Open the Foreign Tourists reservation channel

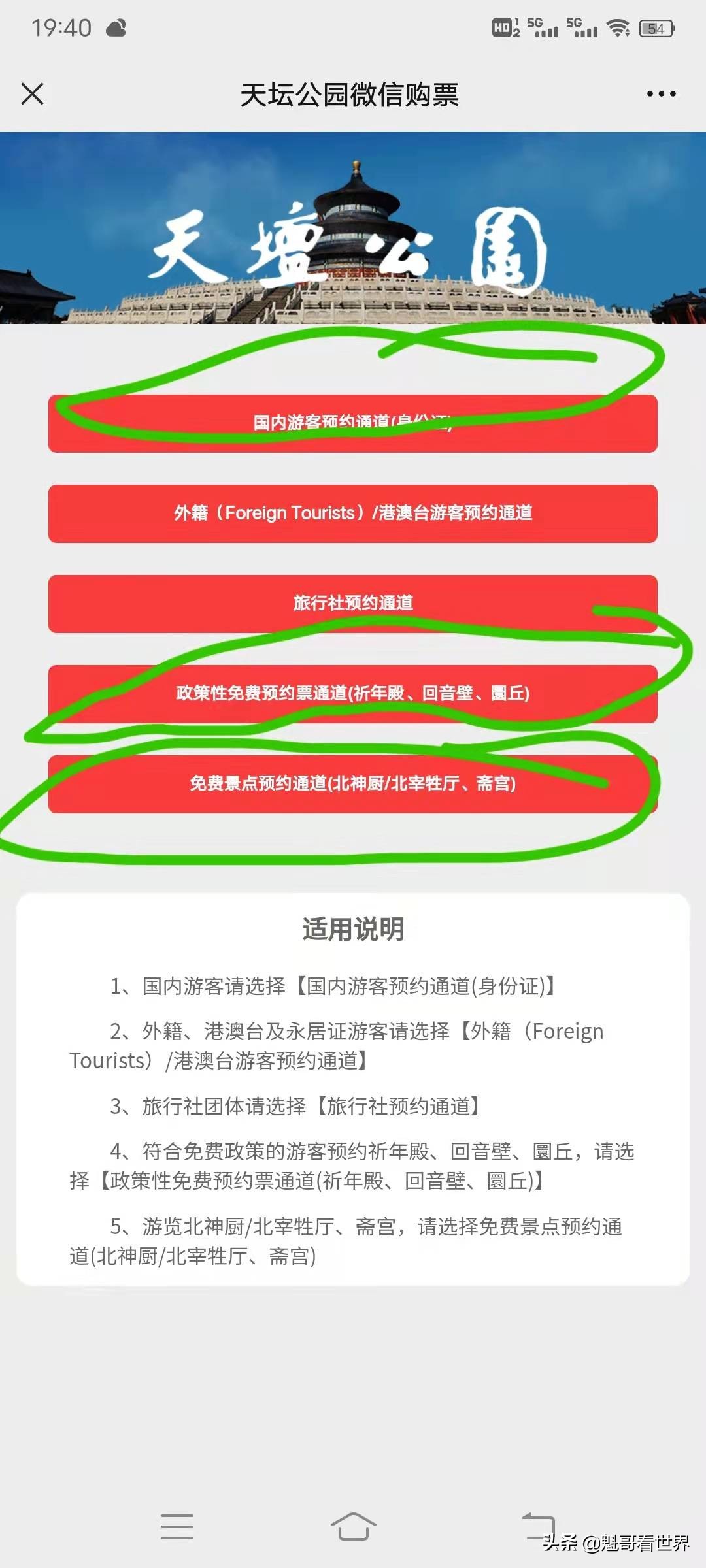click(353, 514)
